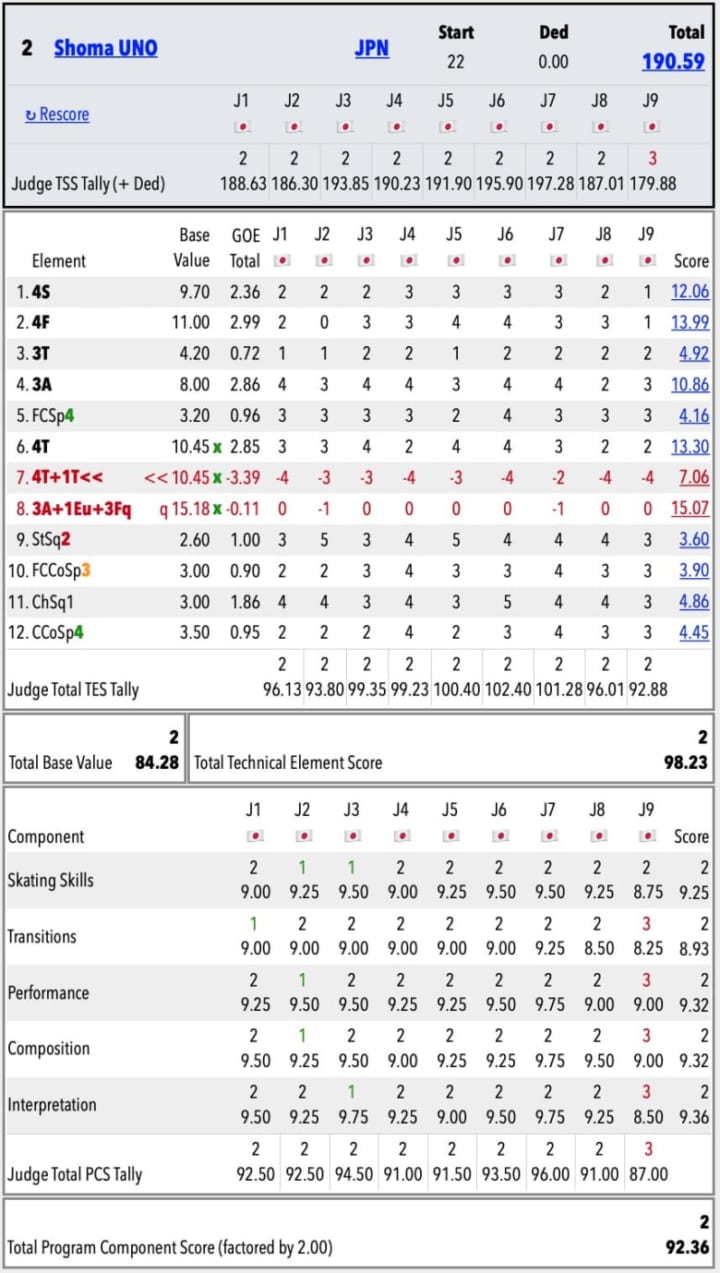This screenshot has height=1273, width=720.
Task: Open the 4.45 score for CCoSp4
Action: [x=693, y=632]
